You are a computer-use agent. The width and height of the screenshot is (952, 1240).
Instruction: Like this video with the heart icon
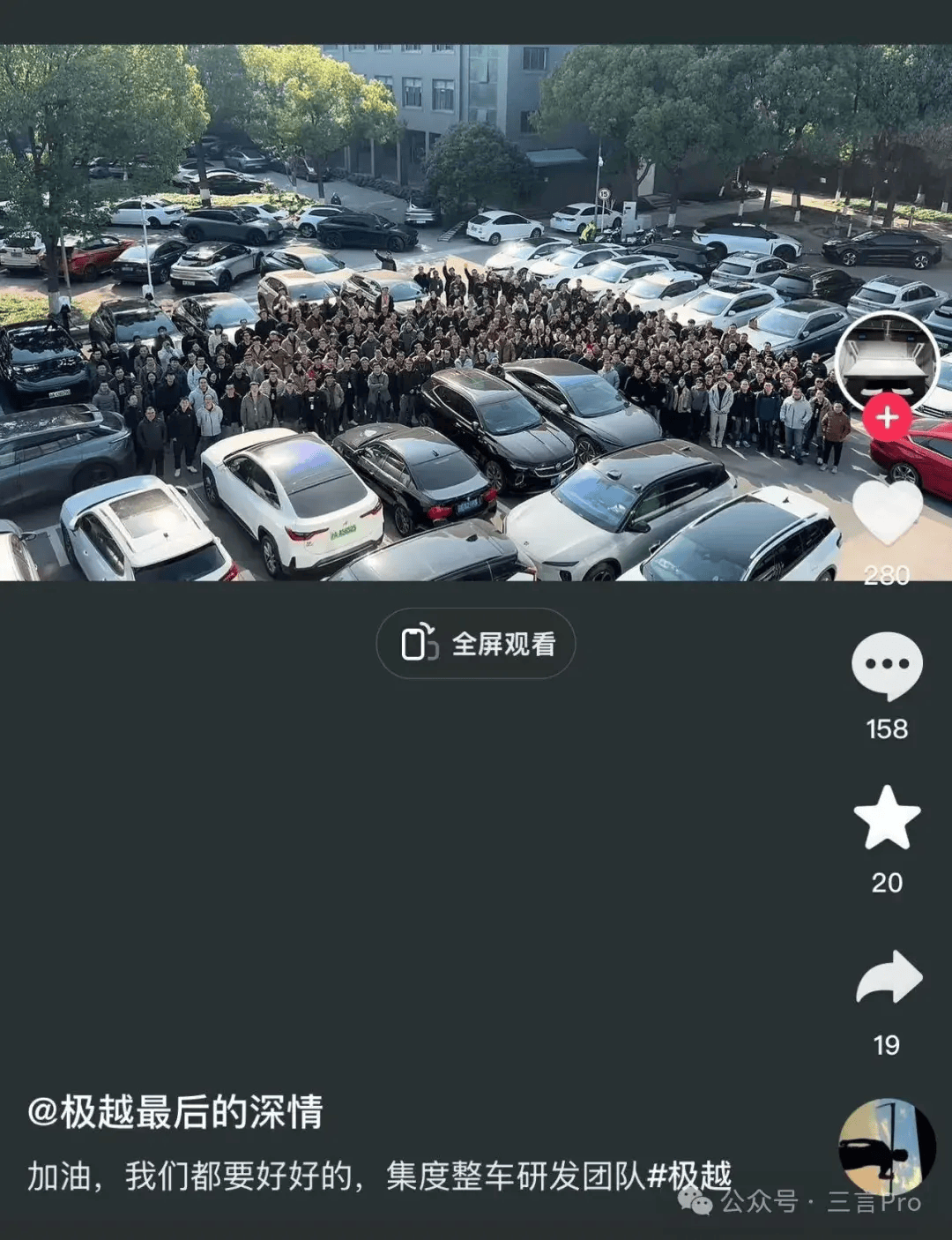887,512
